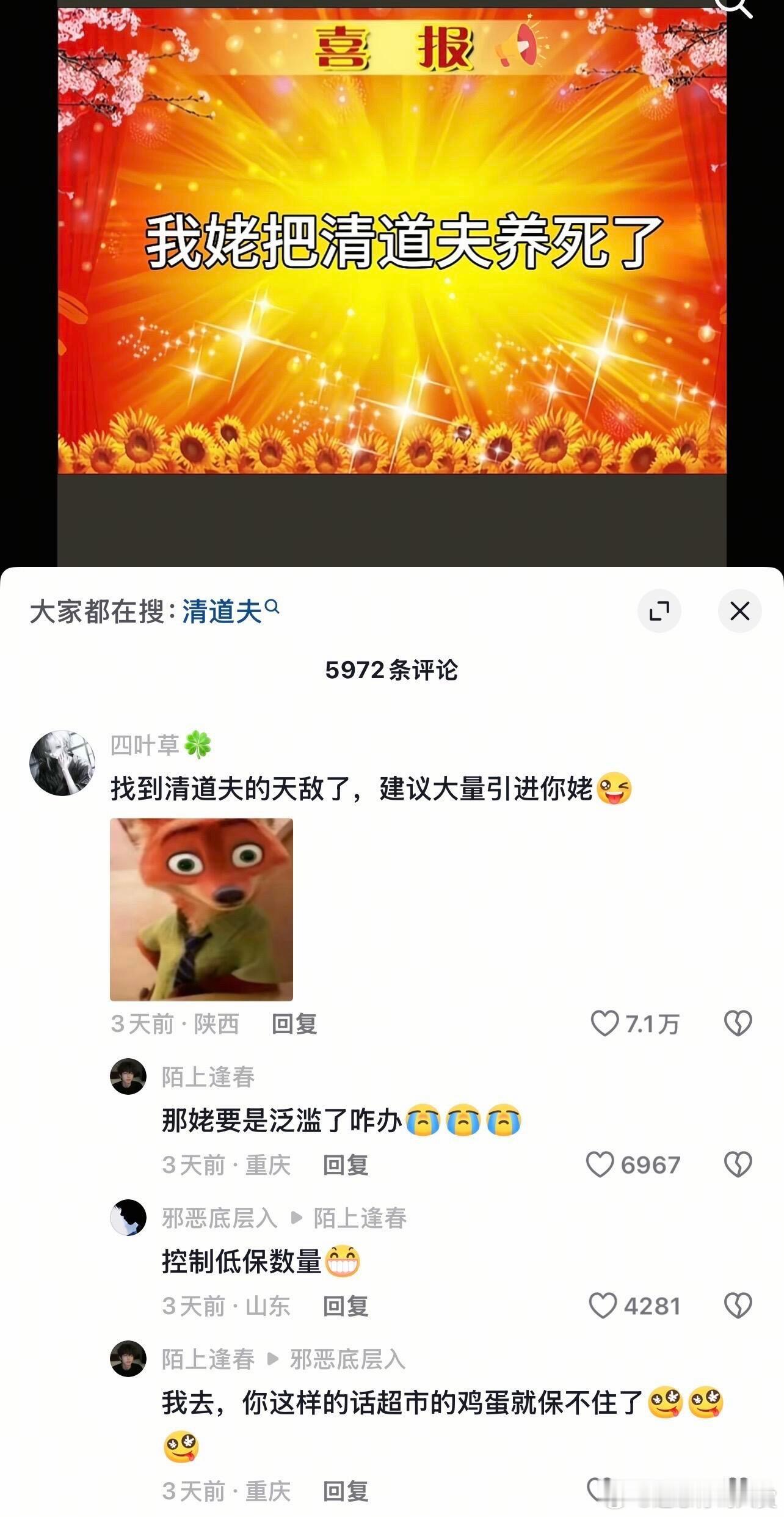The image size is (784, 1517).
Task: Tap 回复 under the bottom 鸡蛋 comment
Action: 345,1486
